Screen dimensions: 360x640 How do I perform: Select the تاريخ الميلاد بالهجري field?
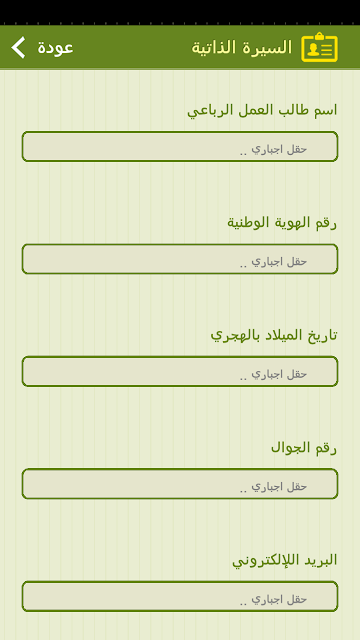pyautogui.click(x=180, y=371)
